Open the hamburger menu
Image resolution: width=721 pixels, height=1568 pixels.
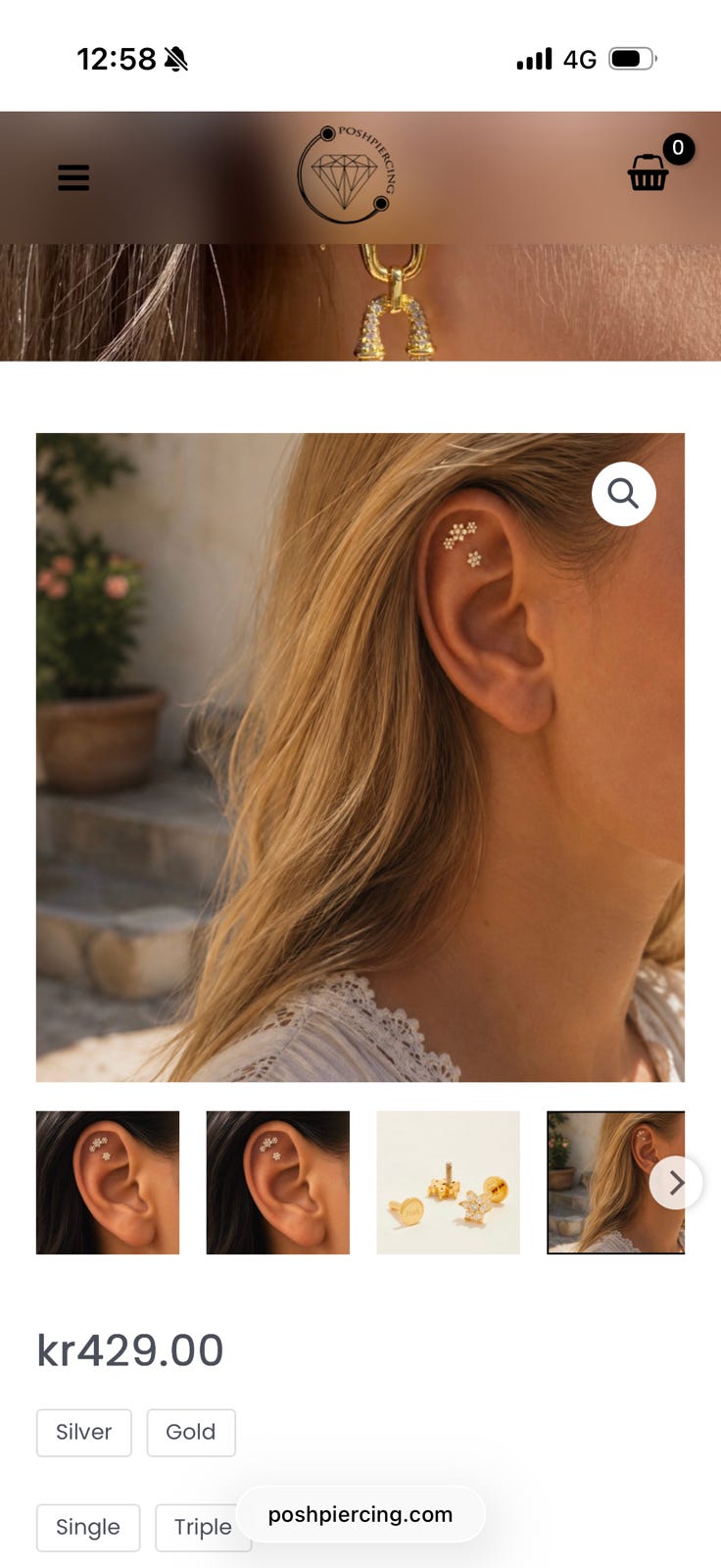click(x=73, y=177)
